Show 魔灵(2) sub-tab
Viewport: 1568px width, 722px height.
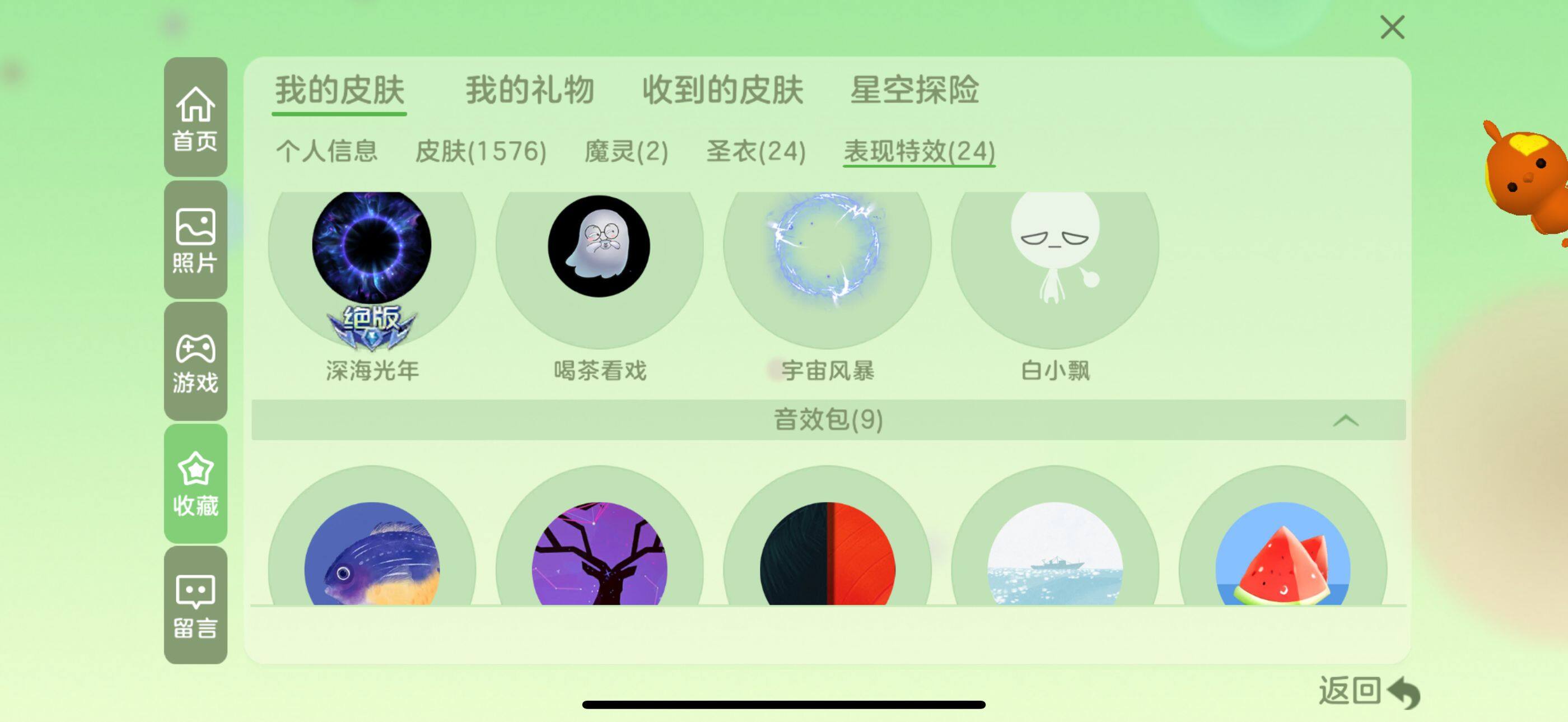(x=626, y=151)
